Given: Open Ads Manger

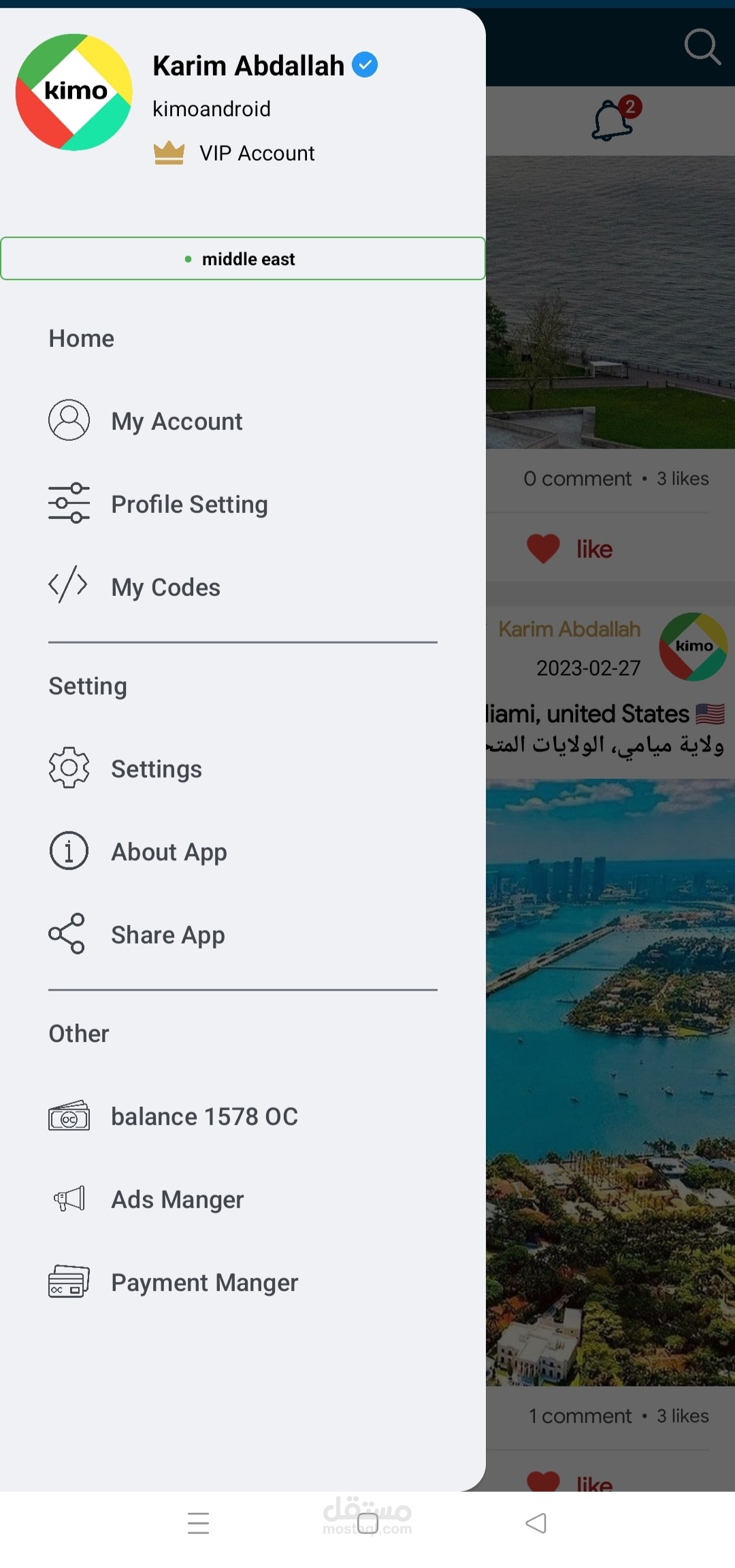Looking at the screenshot, I should tap(177, 1199).
